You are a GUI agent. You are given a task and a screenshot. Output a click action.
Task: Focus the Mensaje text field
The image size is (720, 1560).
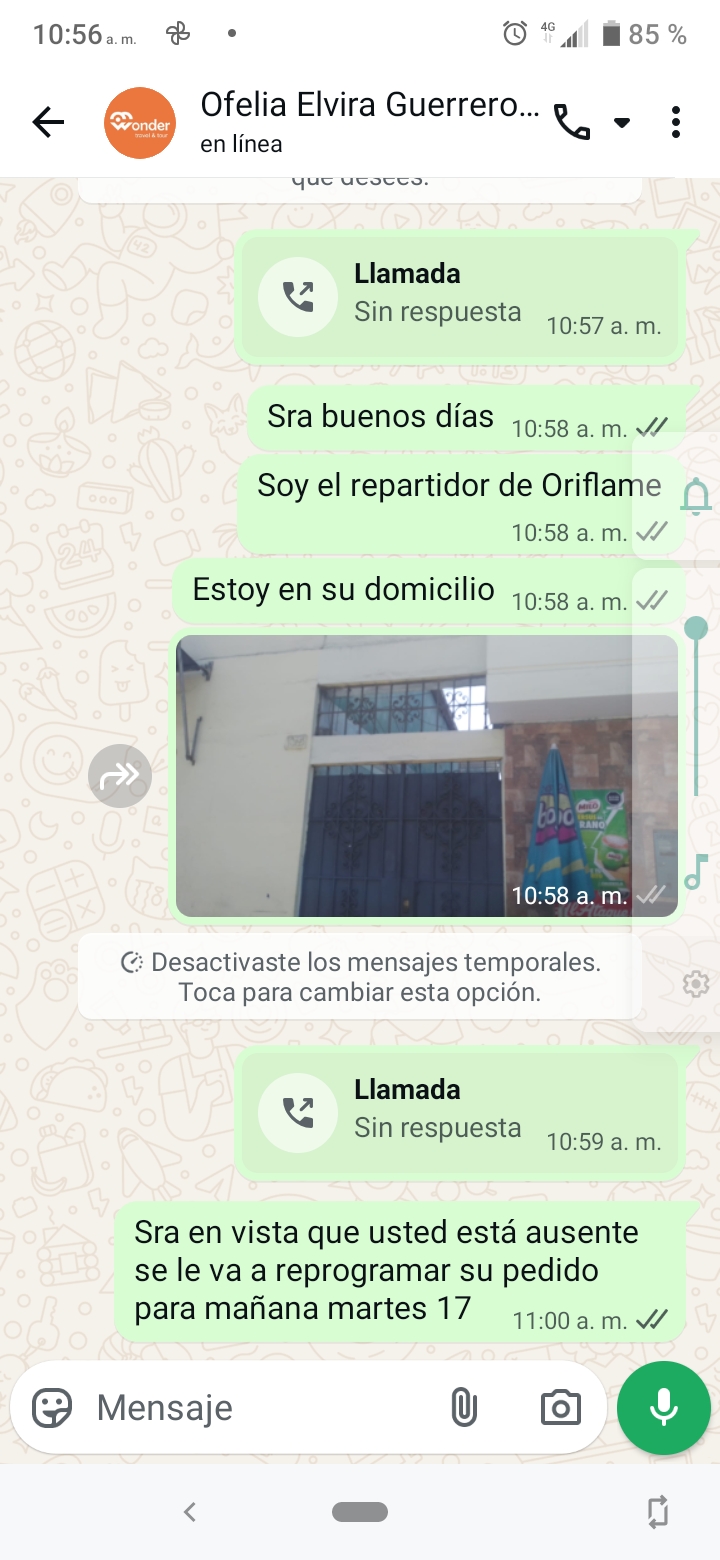pyautogui.click(x=260, y=1408)
